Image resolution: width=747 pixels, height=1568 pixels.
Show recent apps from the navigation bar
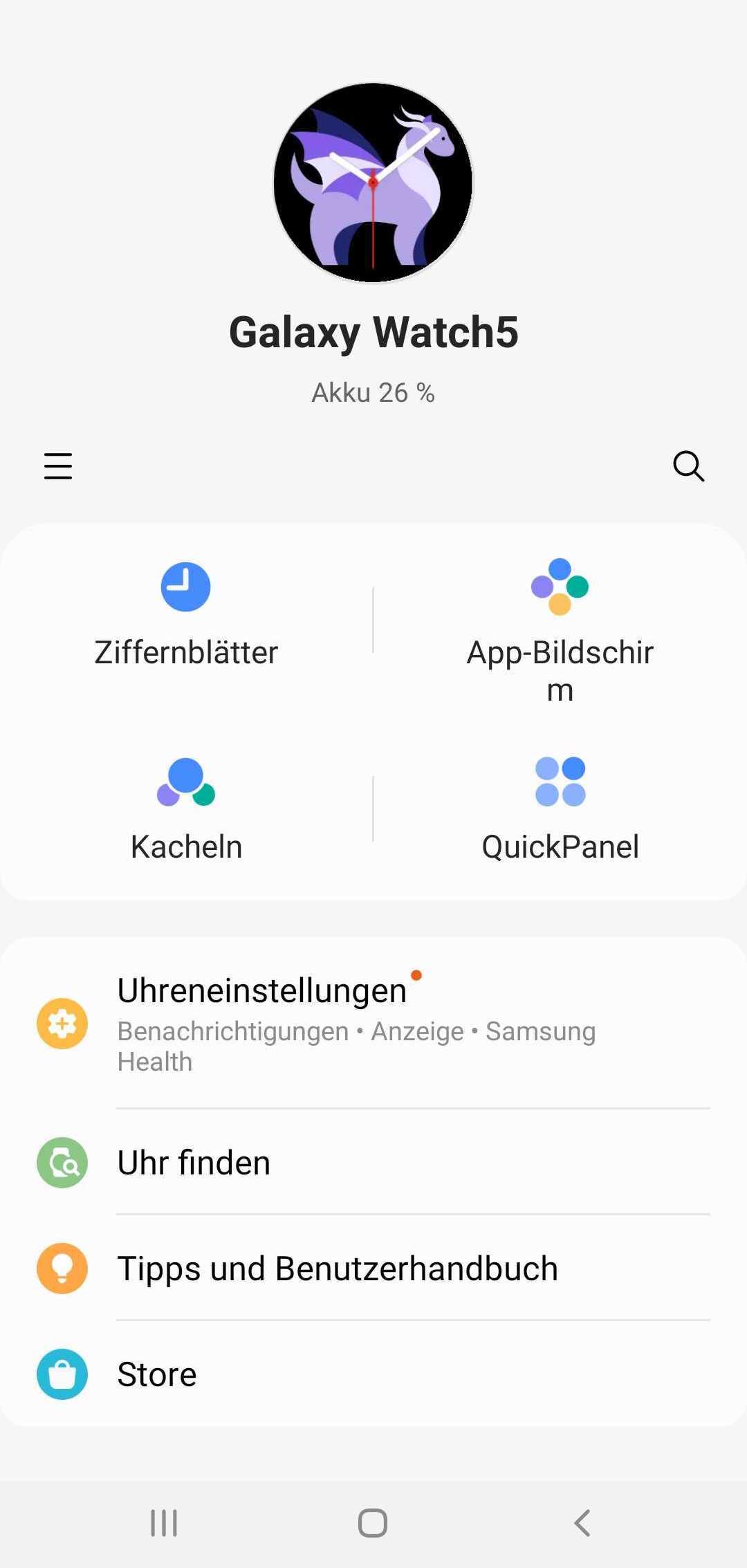164,1522
